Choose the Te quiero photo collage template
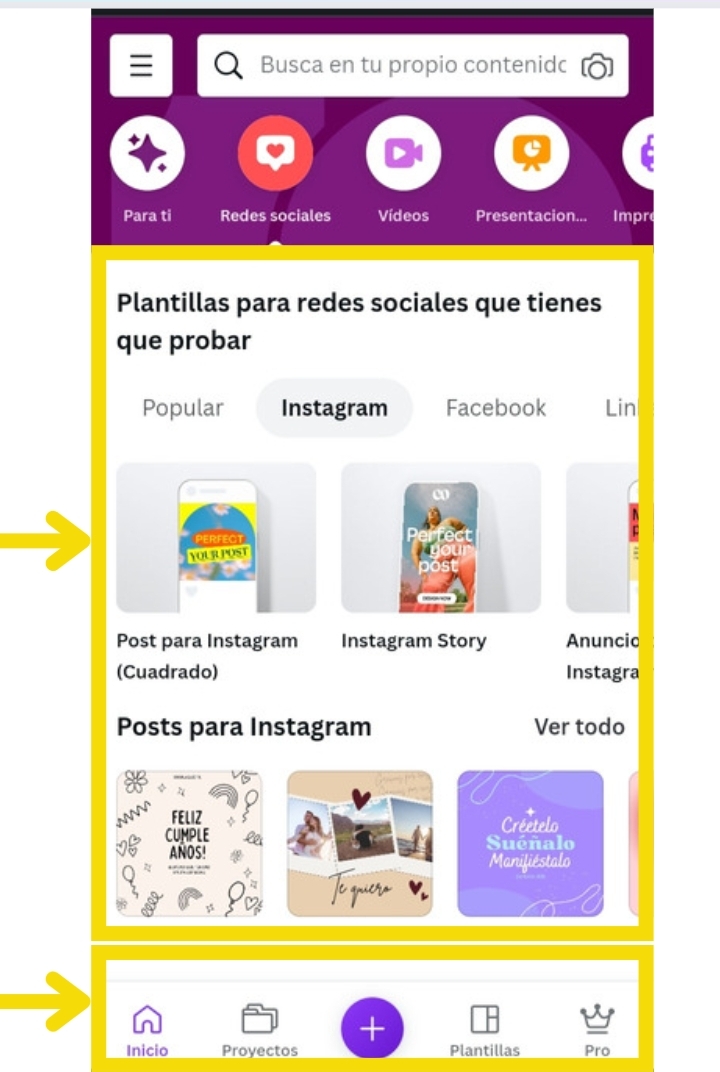720x1072 pixels. click(360, 843)
